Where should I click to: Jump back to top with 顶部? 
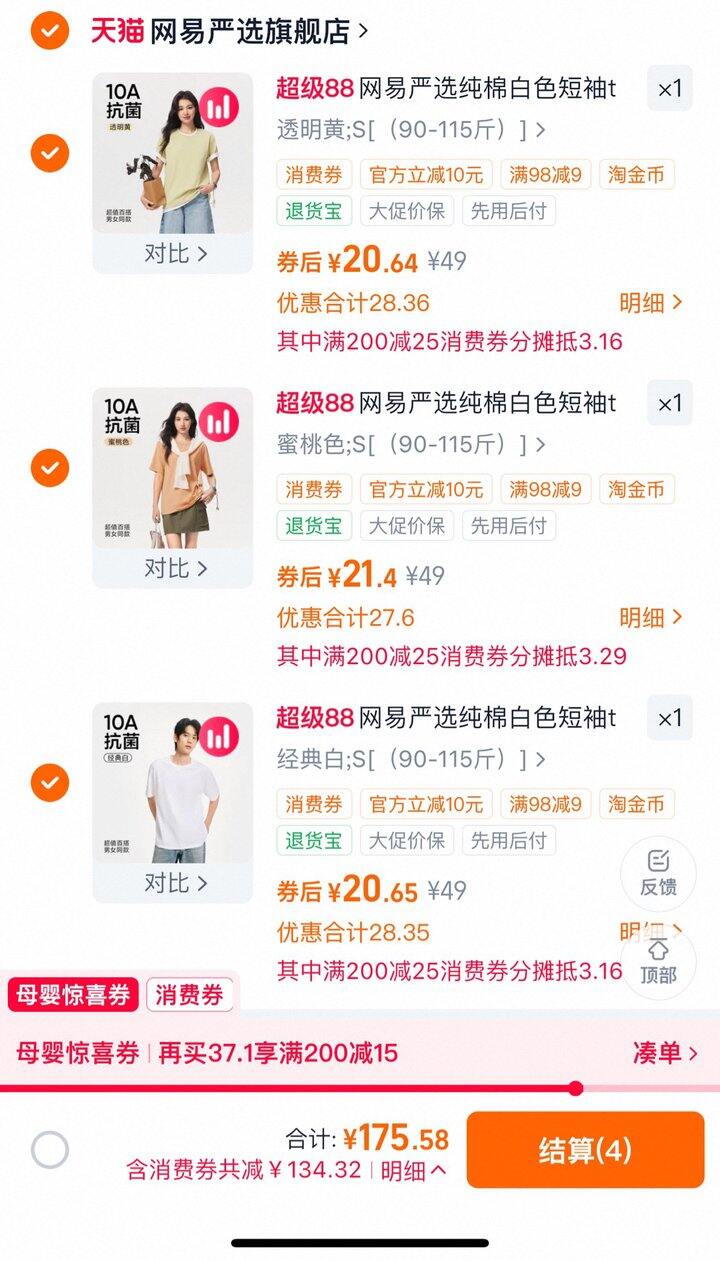point(658,961)
